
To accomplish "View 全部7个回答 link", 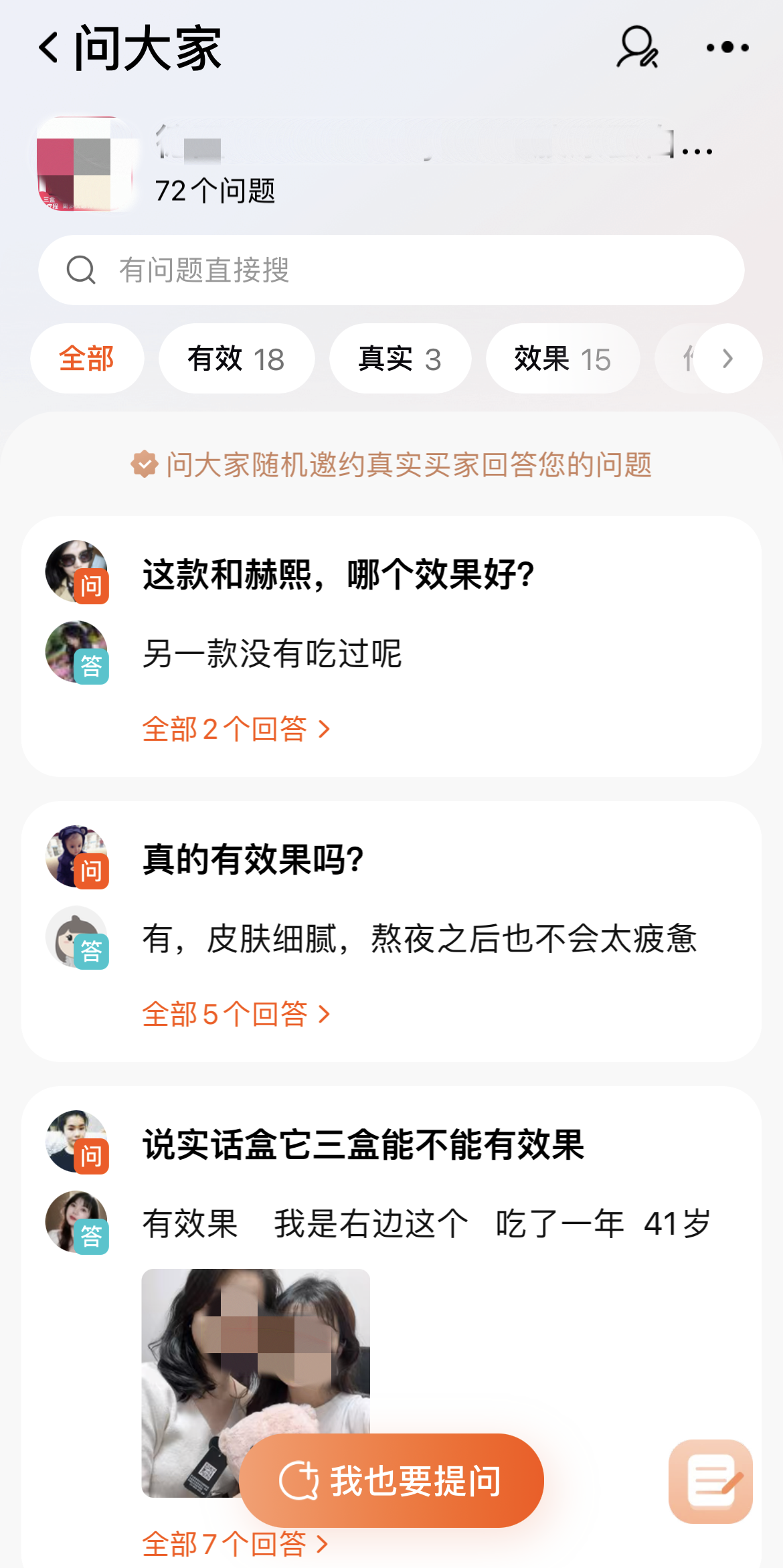I will [x=236, y=1544].
